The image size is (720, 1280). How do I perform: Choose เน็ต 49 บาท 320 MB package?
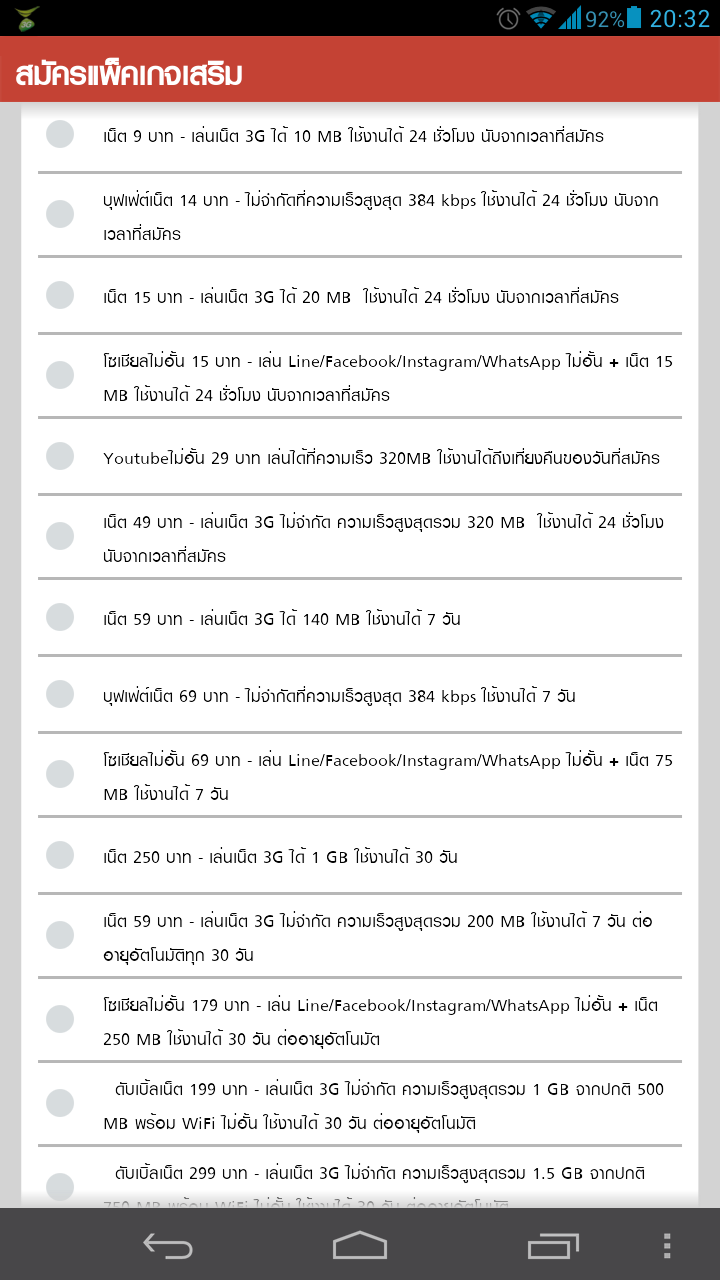tap(360, 537)
